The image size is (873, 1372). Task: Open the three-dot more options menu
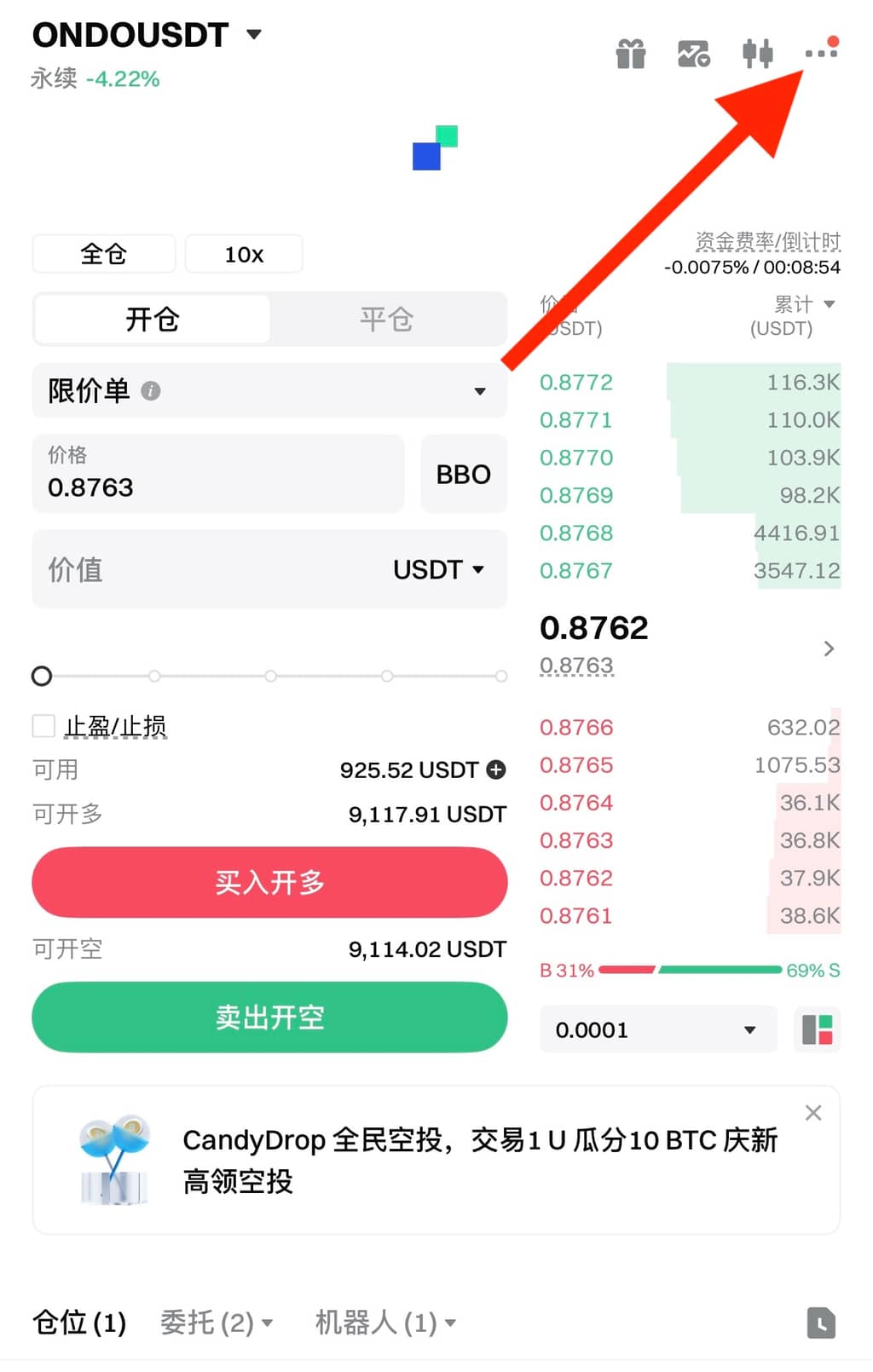click(821, 53)
